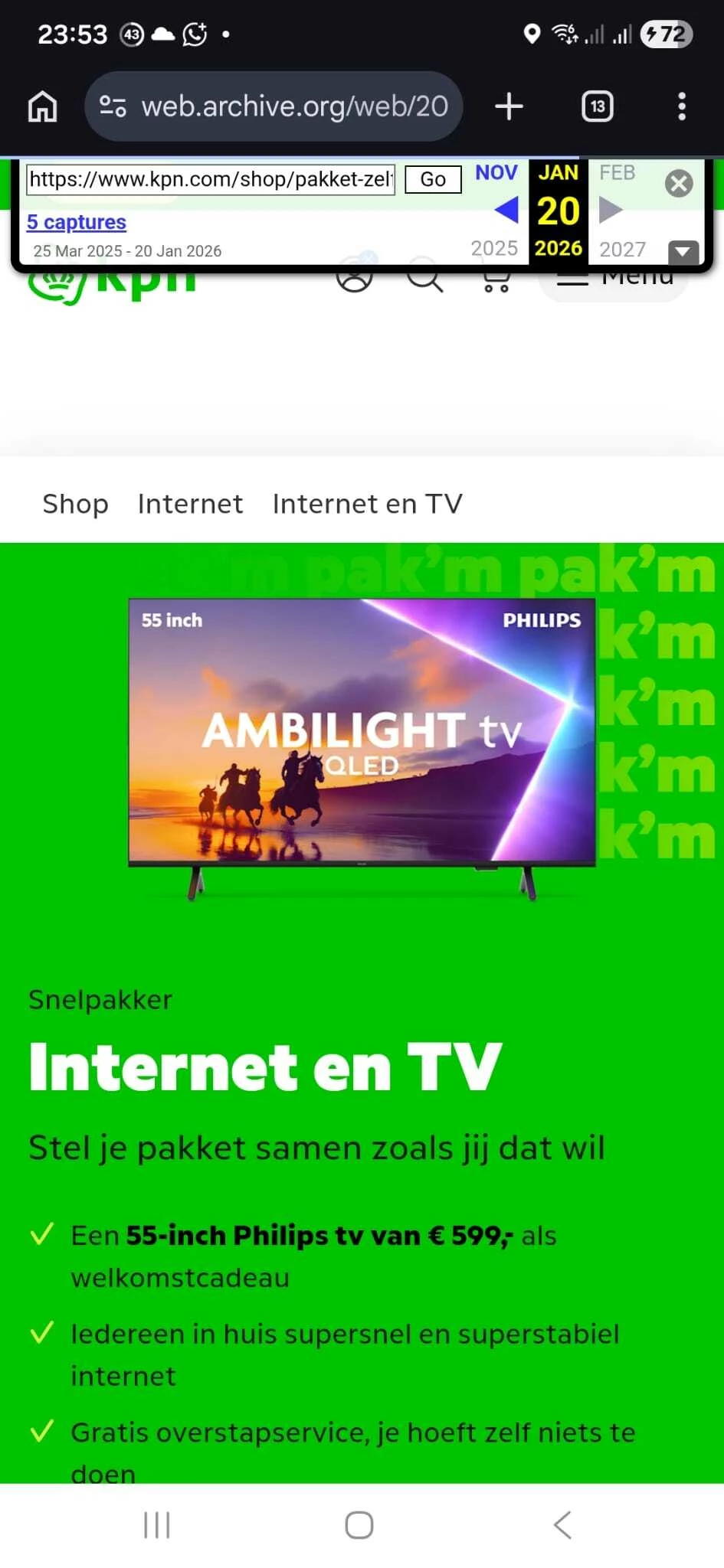Close the Wayback Machine toolbar
Viewport: 724px width, 1568px height.
[679, 184]
